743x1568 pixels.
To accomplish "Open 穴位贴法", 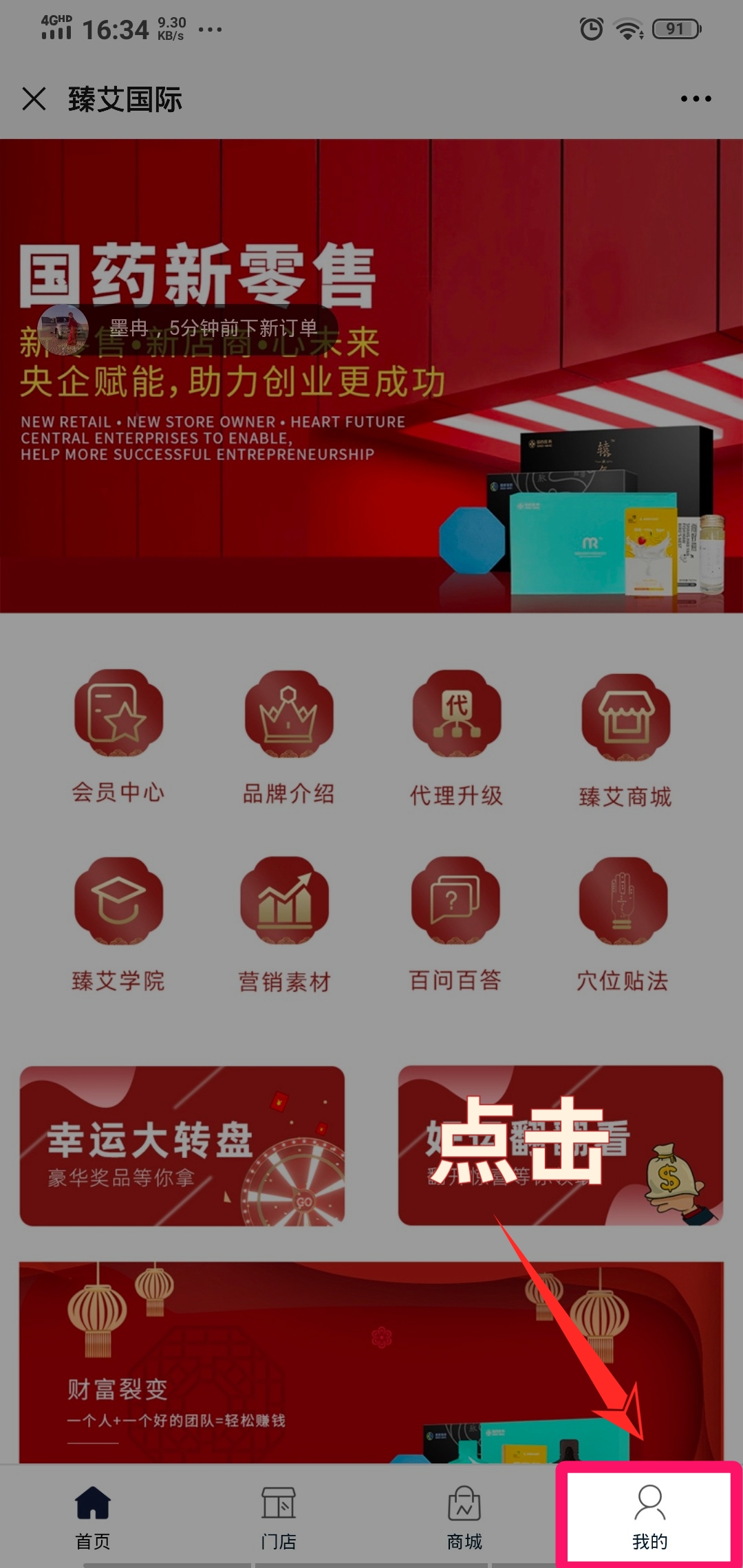I will pyautogui.click(x=623, y=922).
